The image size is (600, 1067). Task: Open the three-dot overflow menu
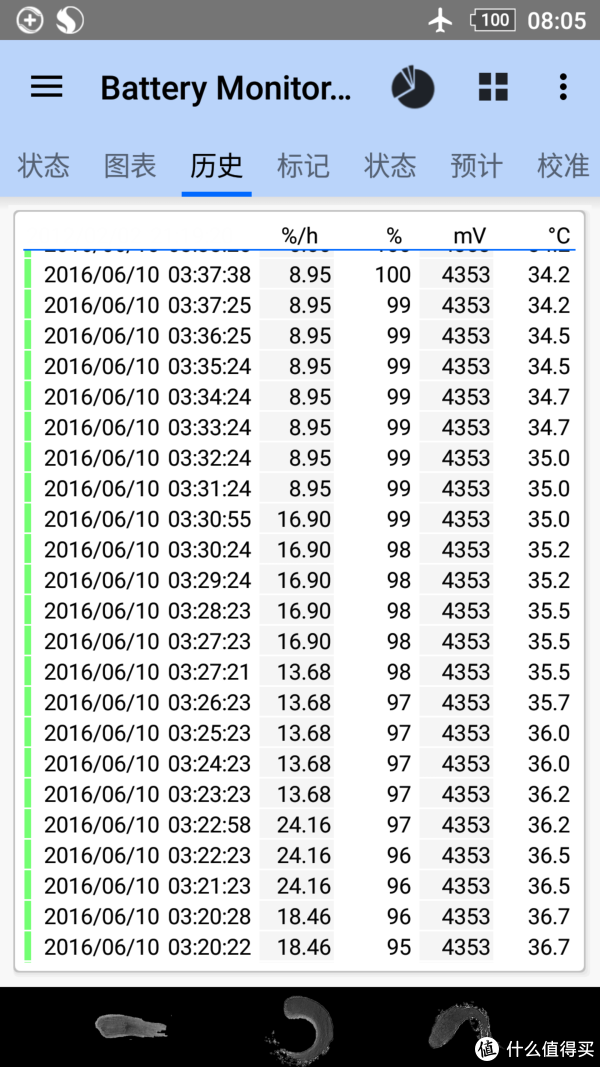point(564,88)
